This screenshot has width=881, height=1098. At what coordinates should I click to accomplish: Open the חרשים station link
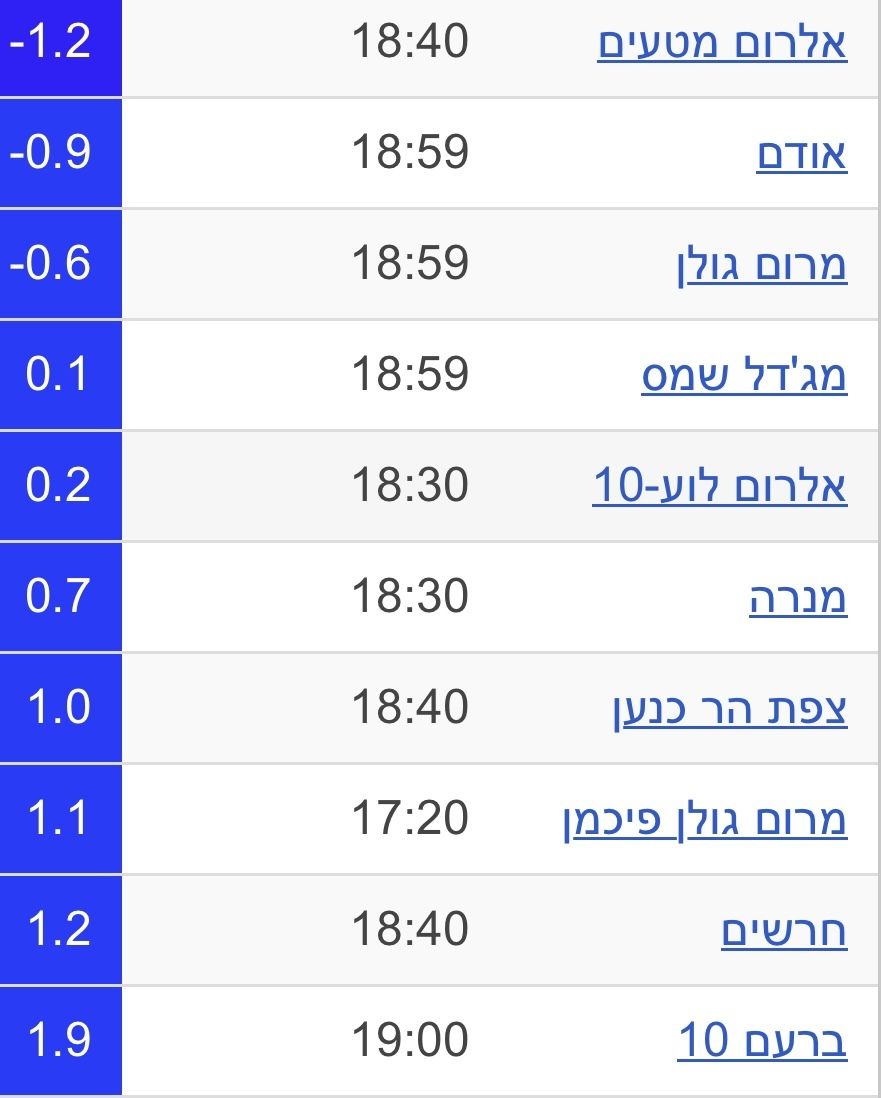click(784, 931)
